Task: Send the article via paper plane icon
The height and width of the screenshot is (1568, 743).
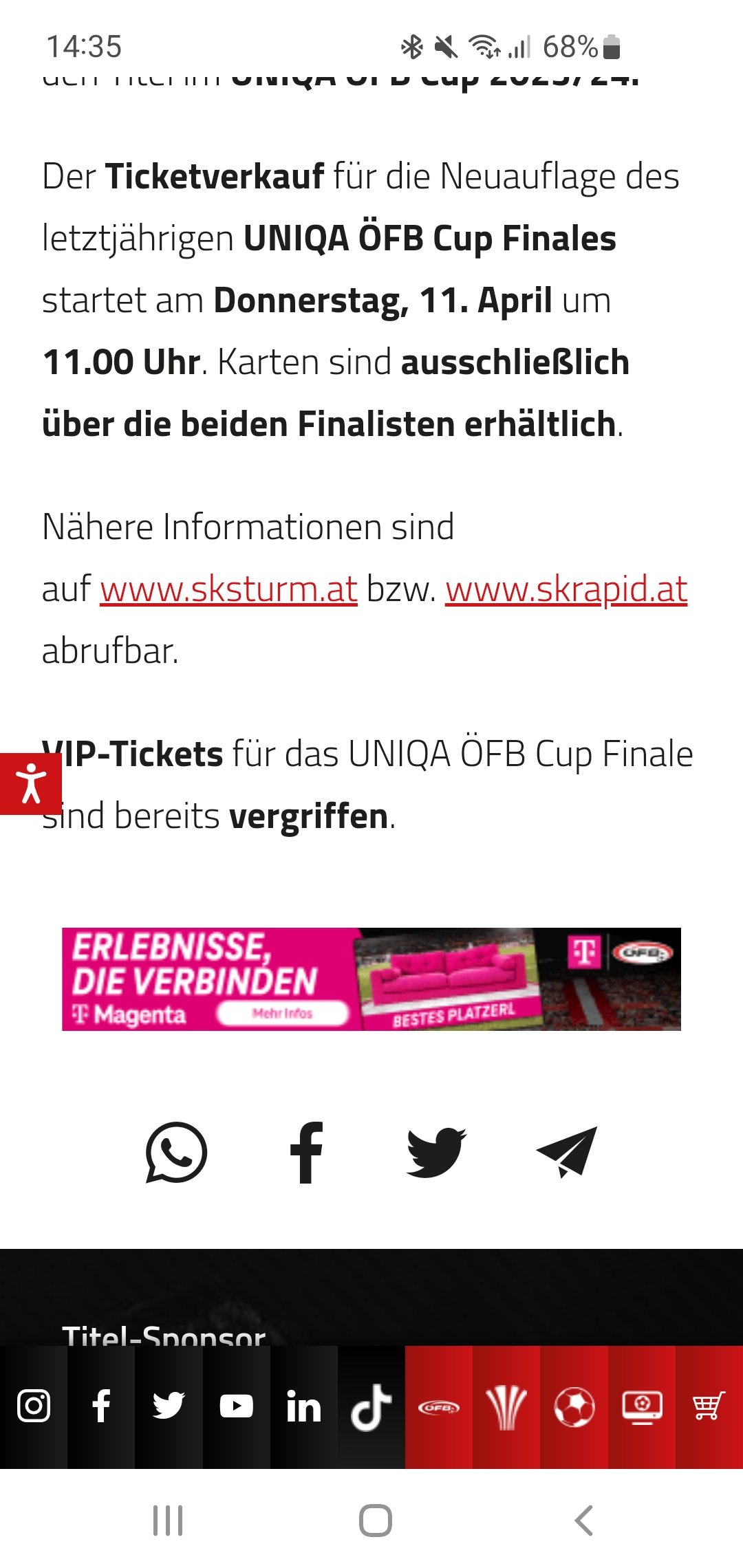Action: coord(567,1153)
